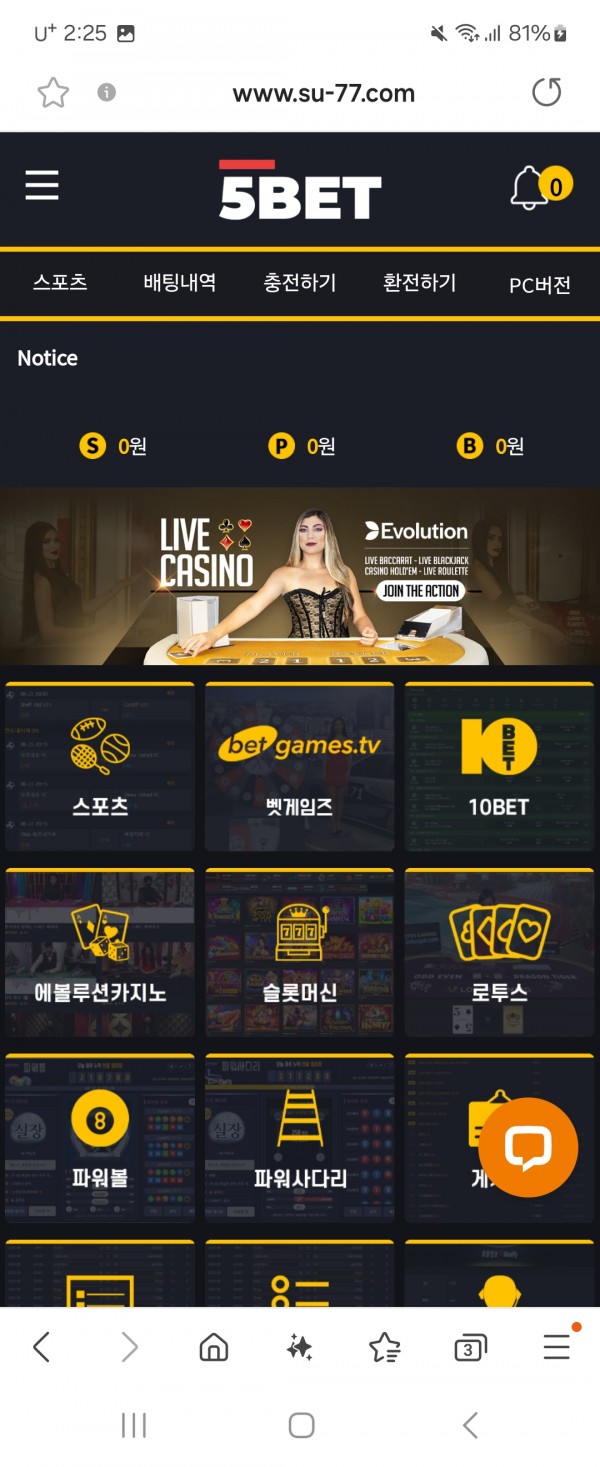Open the hamburger drawer menu
600x1467 pixels.
[x=42, y=185]
